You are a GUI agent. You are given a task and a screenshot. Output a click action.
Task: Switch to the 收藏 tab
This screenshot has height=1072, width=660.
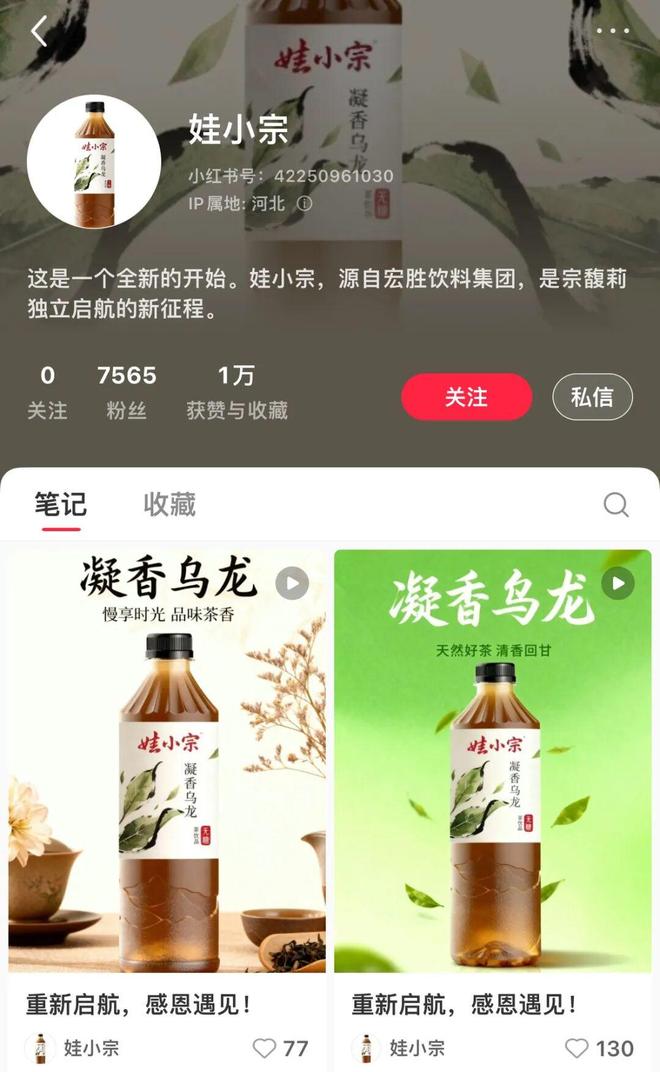coord(169,504)
